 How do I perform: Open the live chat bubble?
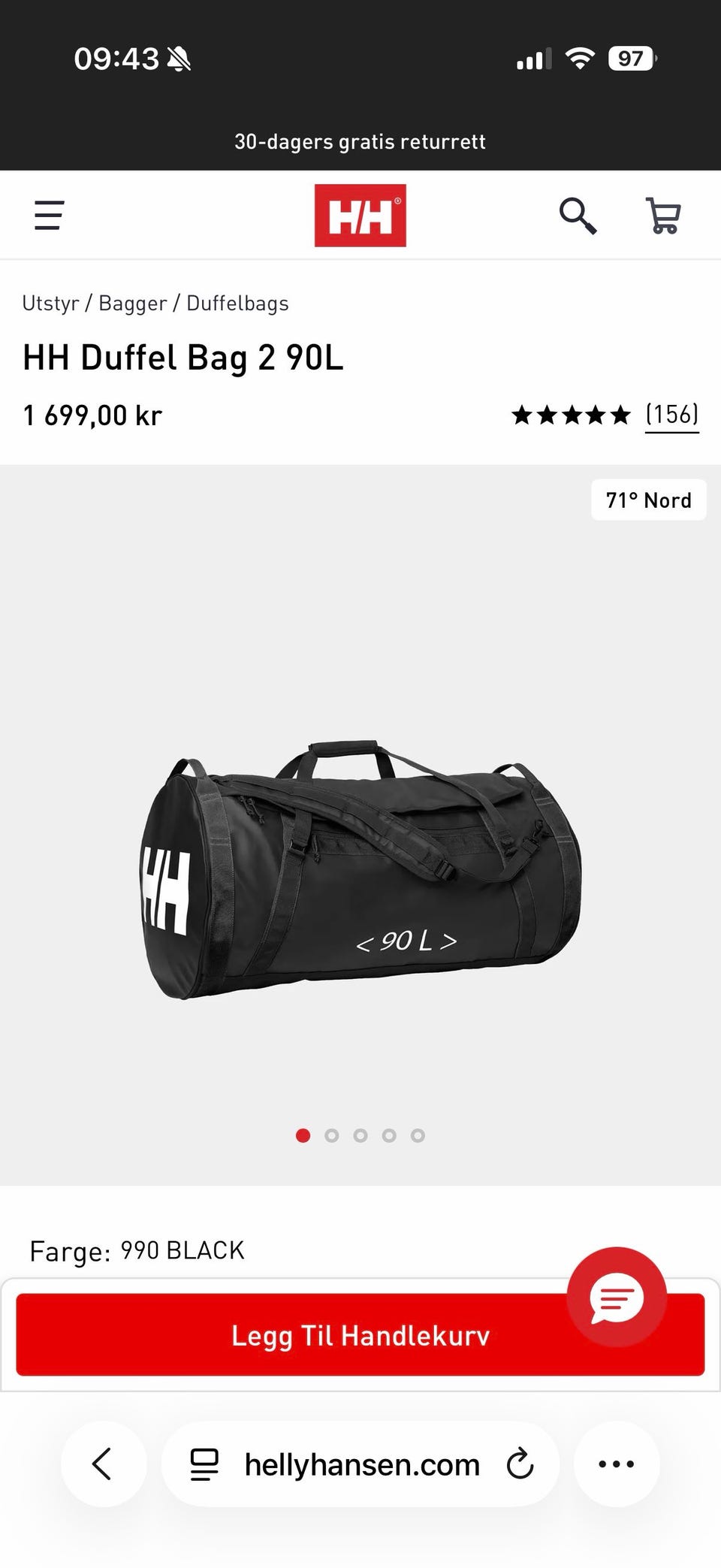617,1296
